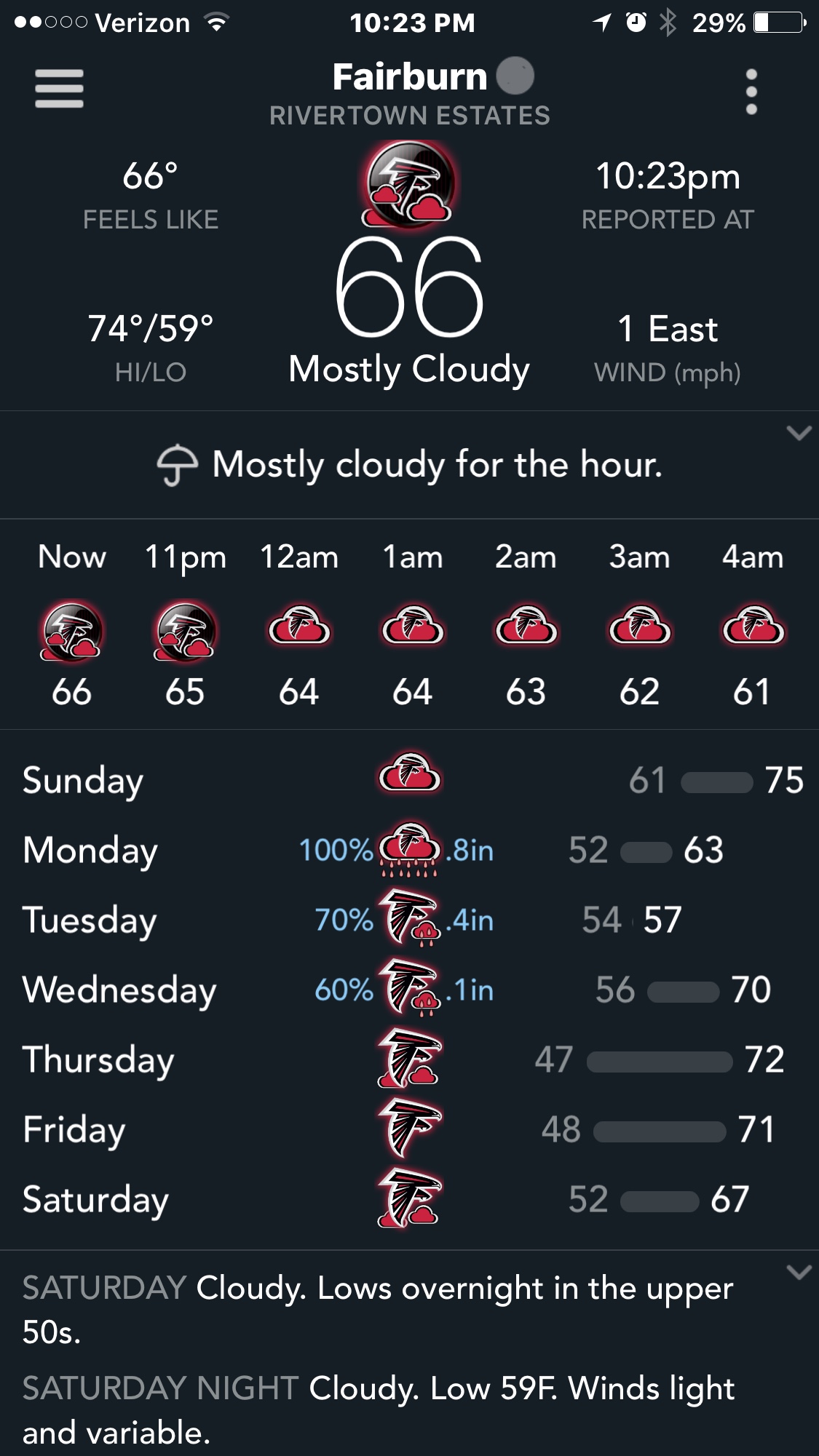Open the hamburger menu
Image resolution: width=819 pixels, height=1456 pixels.
[59, 89]
